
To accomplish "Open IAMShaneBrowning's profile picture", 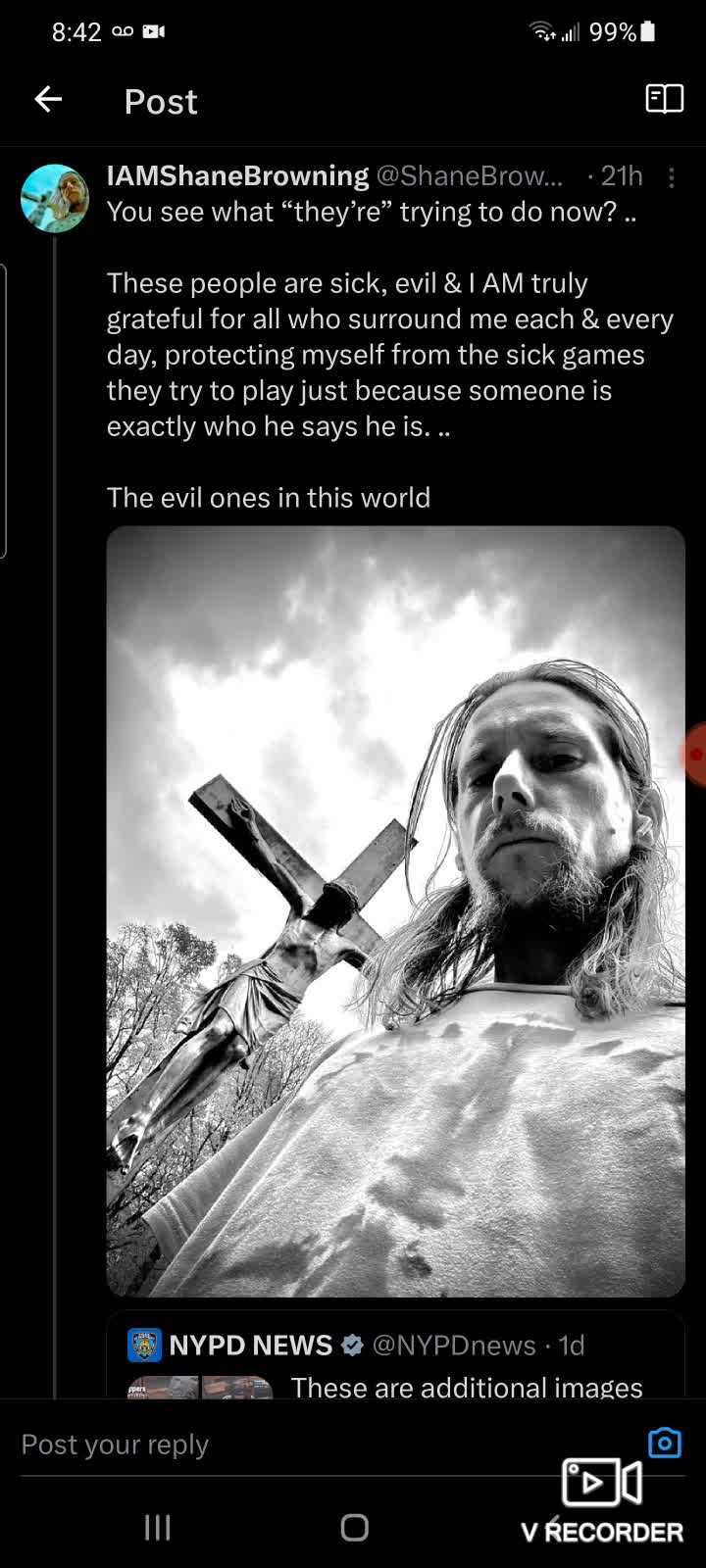I will [55, 198].
